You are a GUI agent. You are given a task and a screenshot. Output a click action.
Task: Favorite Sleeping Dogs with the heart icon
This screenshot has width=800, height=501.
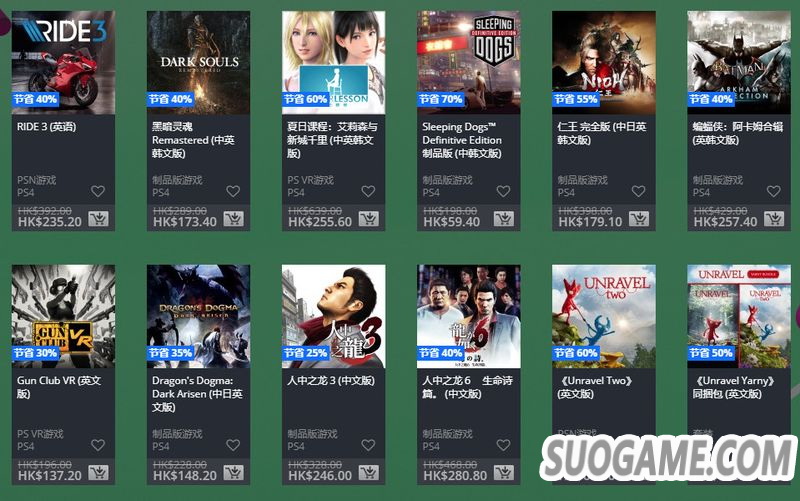click(x=503, y=191)
